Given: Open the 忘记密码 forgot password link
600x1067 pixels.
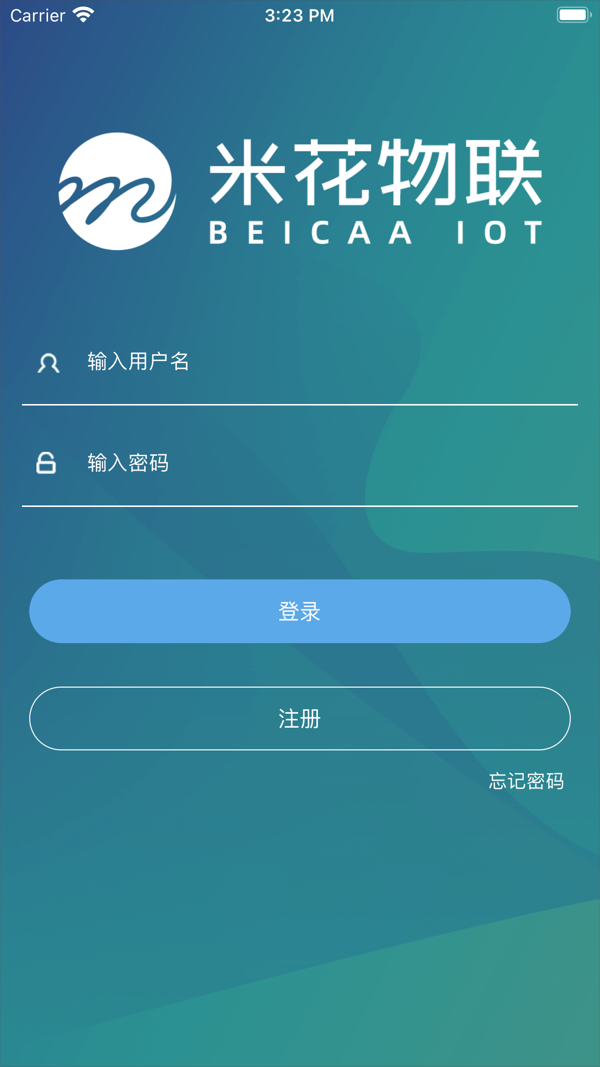Looking at the screenshot, I should click(526, 781).
